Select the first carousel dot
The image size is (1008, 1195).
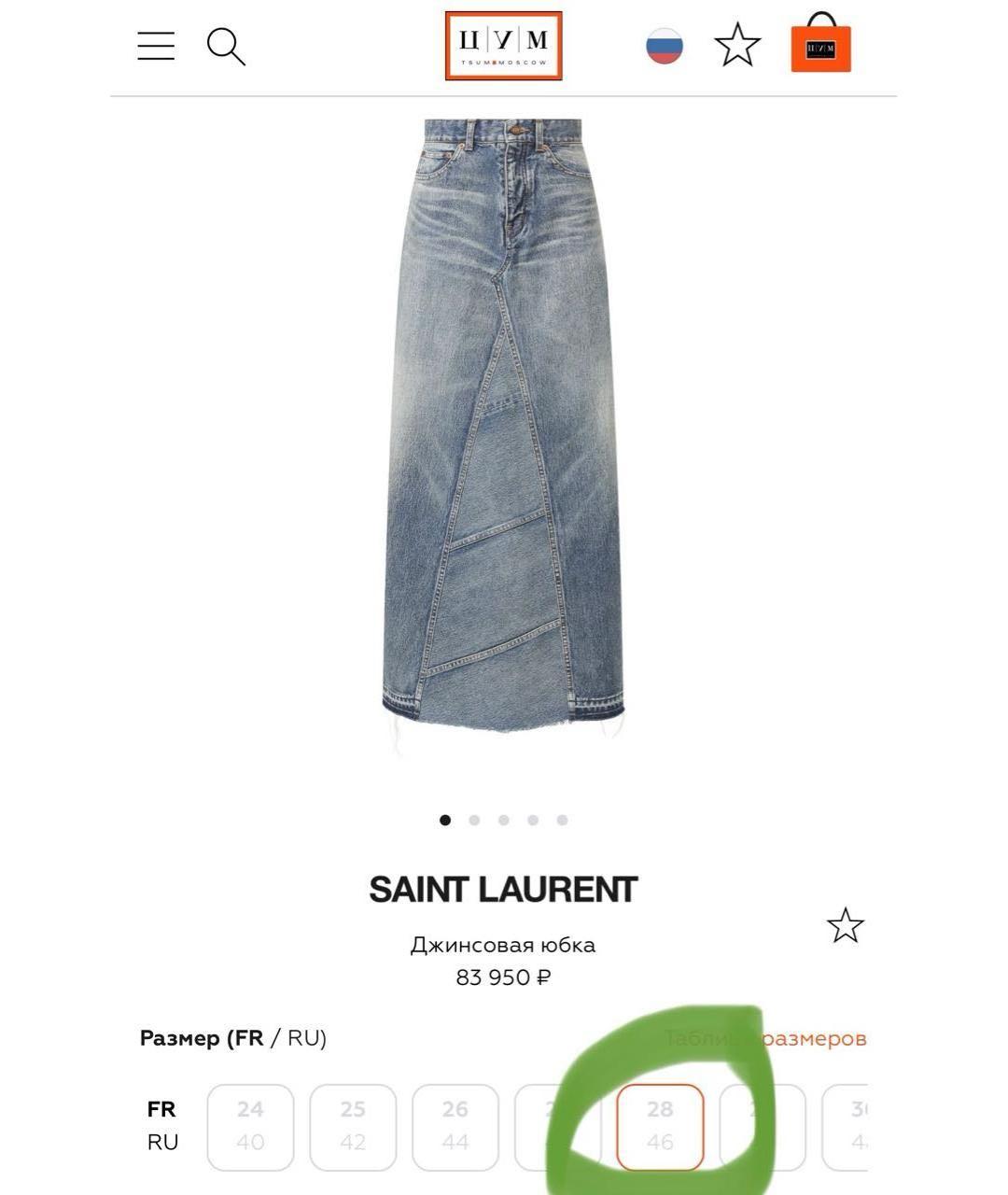[x=445, y=820]
